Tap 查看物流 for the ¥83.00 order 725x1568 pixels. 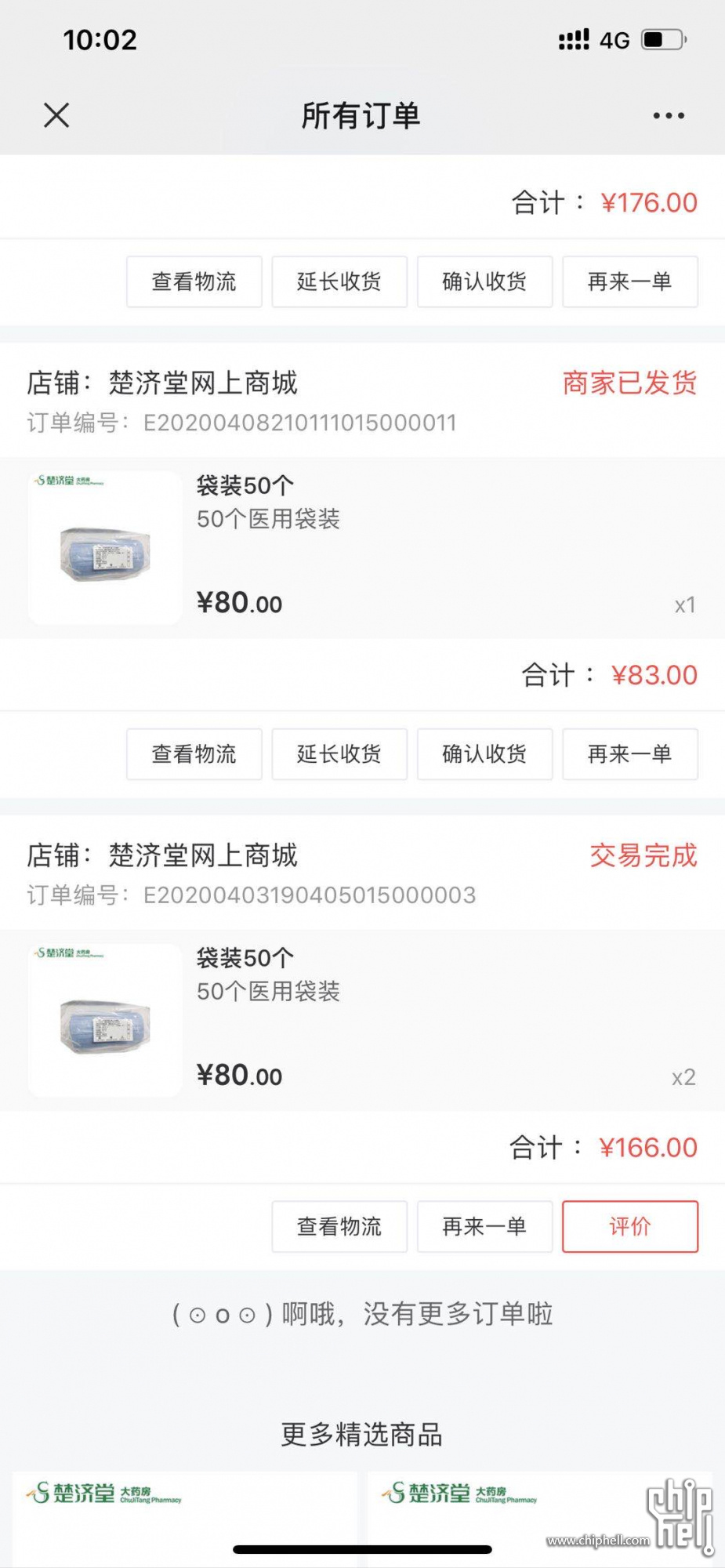[x=194, y=754]
